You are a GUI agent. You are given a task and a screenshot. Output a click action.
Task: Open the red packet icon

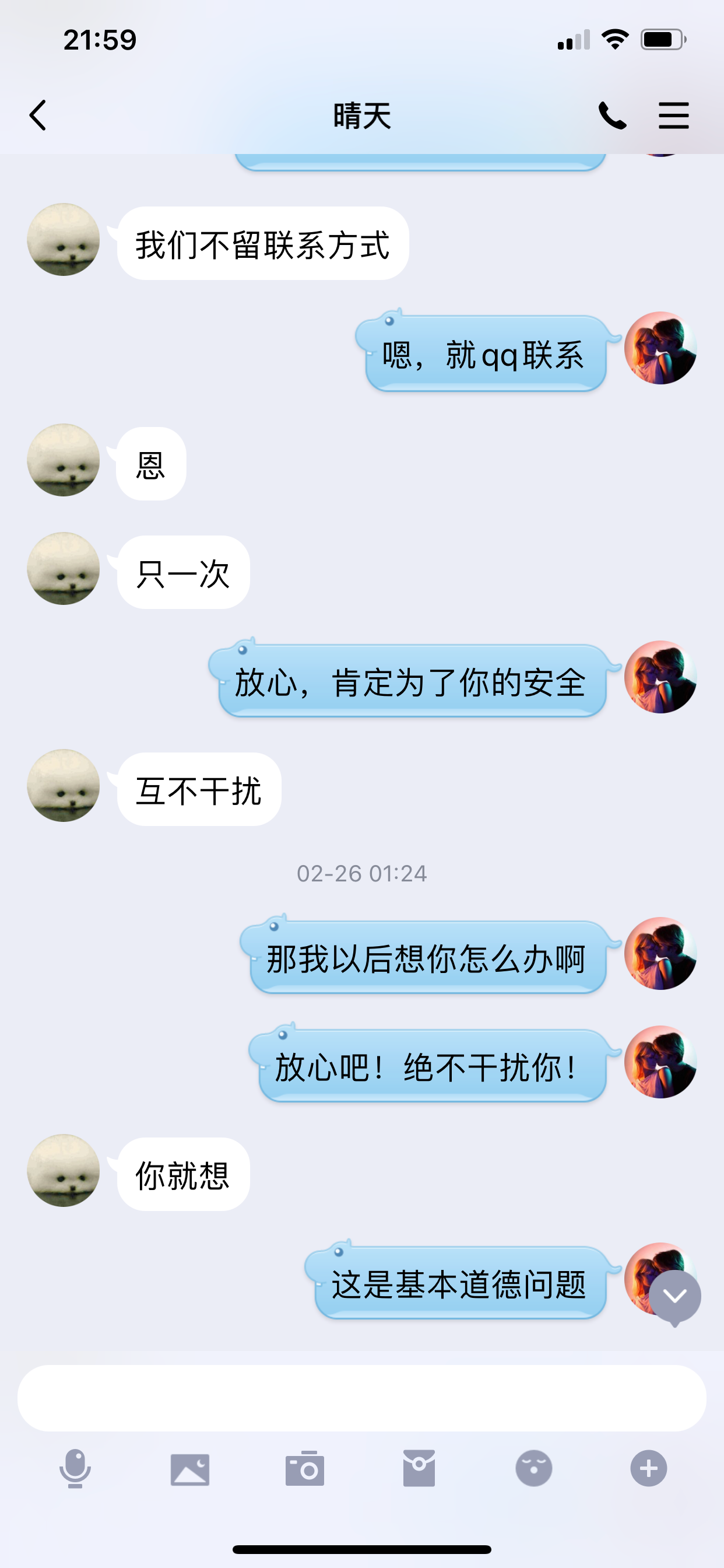(419, 1468)
